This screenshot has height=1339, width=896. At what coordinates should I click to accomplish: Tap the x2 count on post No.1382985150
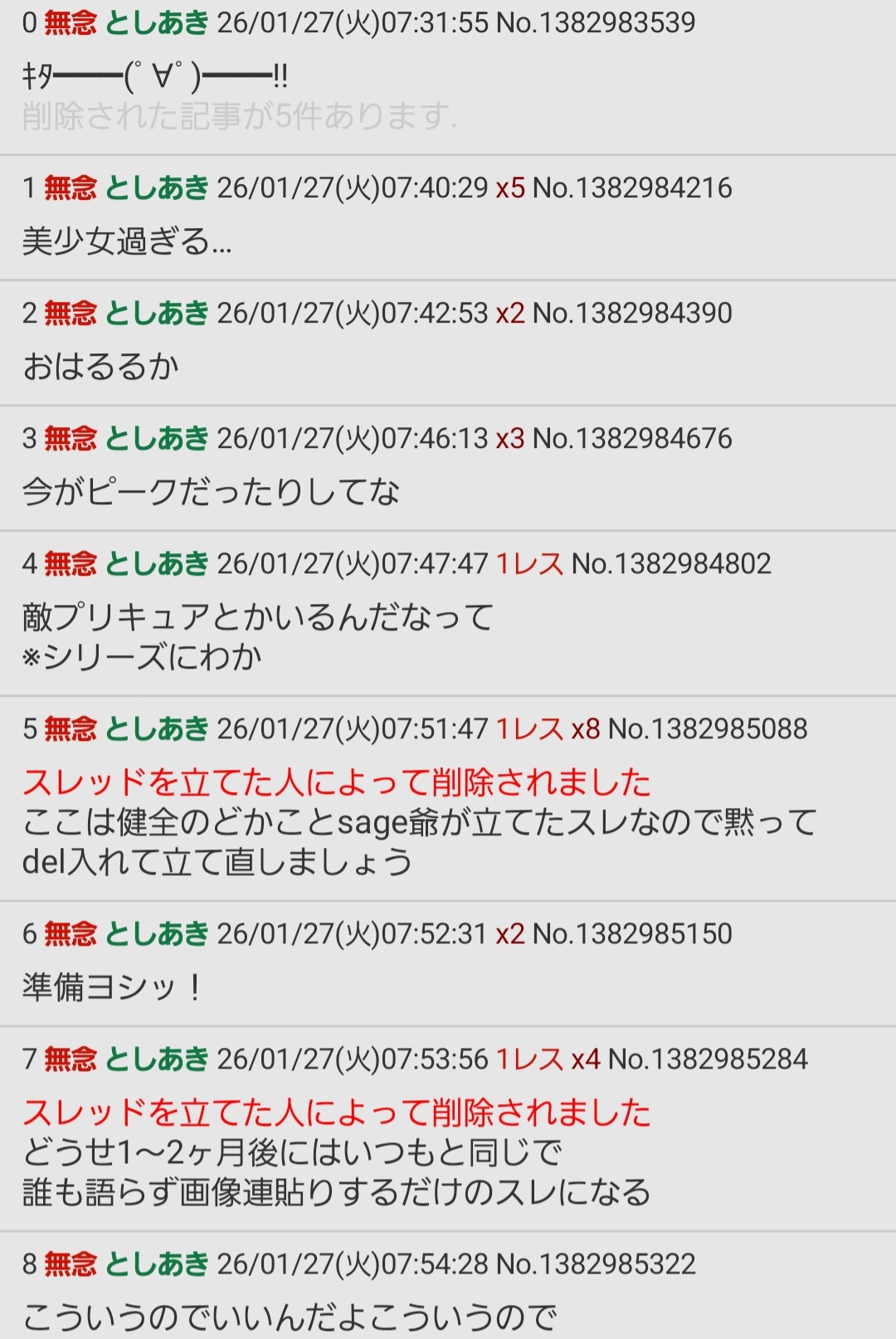[x=510, y=934]
